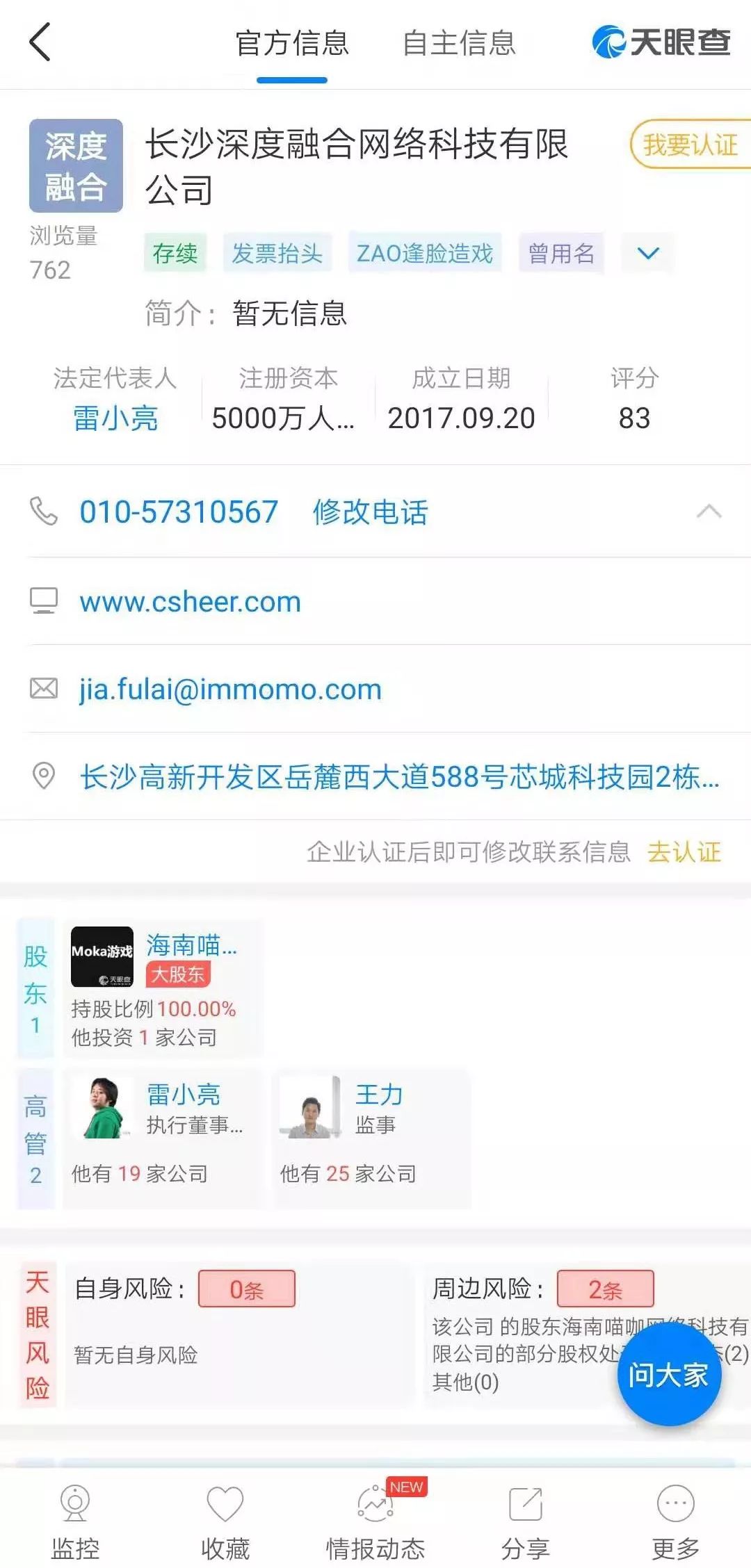
Task: Open the 发票抬头 chip
Action: 277,253
